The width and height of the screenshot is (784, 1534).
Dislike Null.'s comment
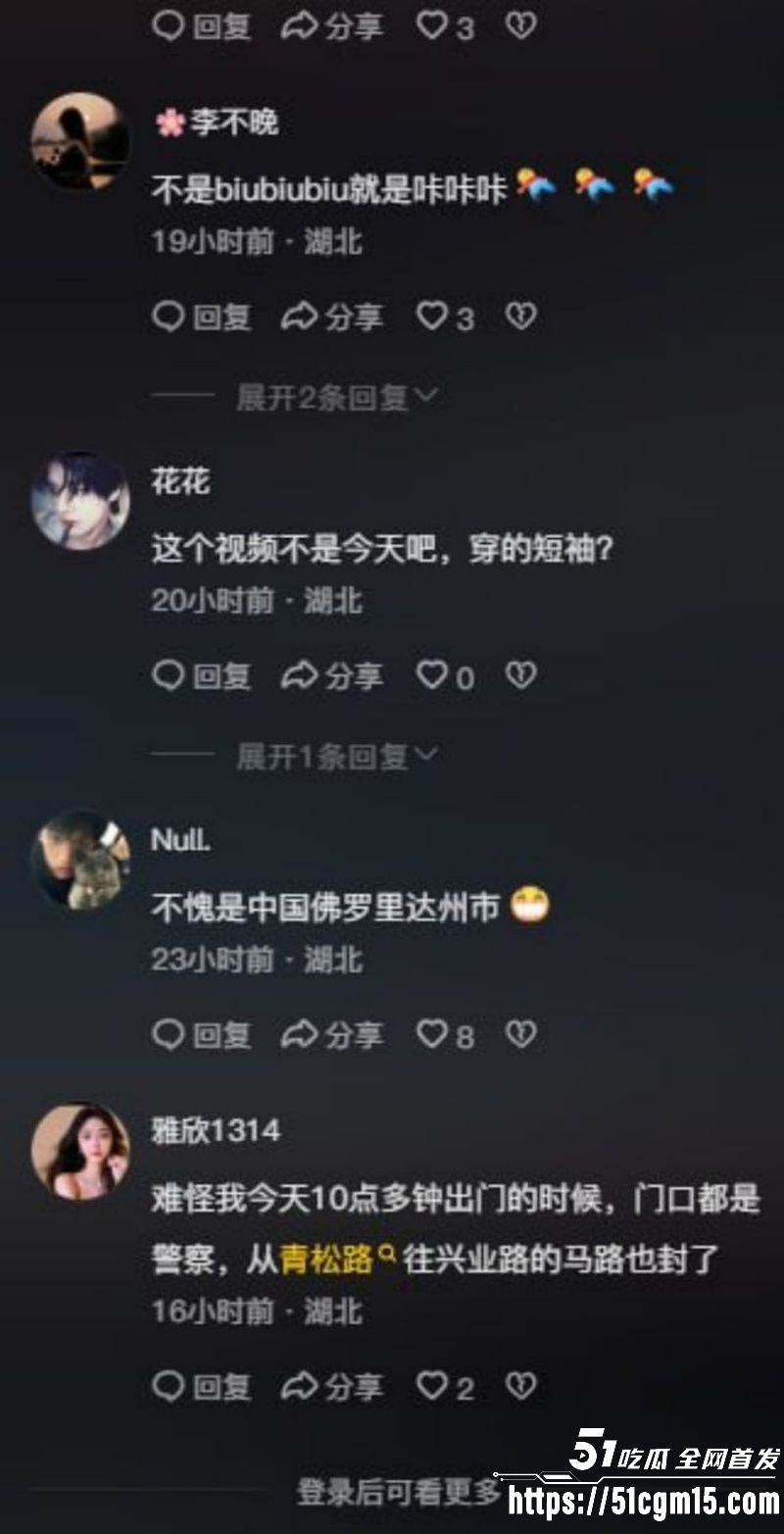coord(520,1035)
